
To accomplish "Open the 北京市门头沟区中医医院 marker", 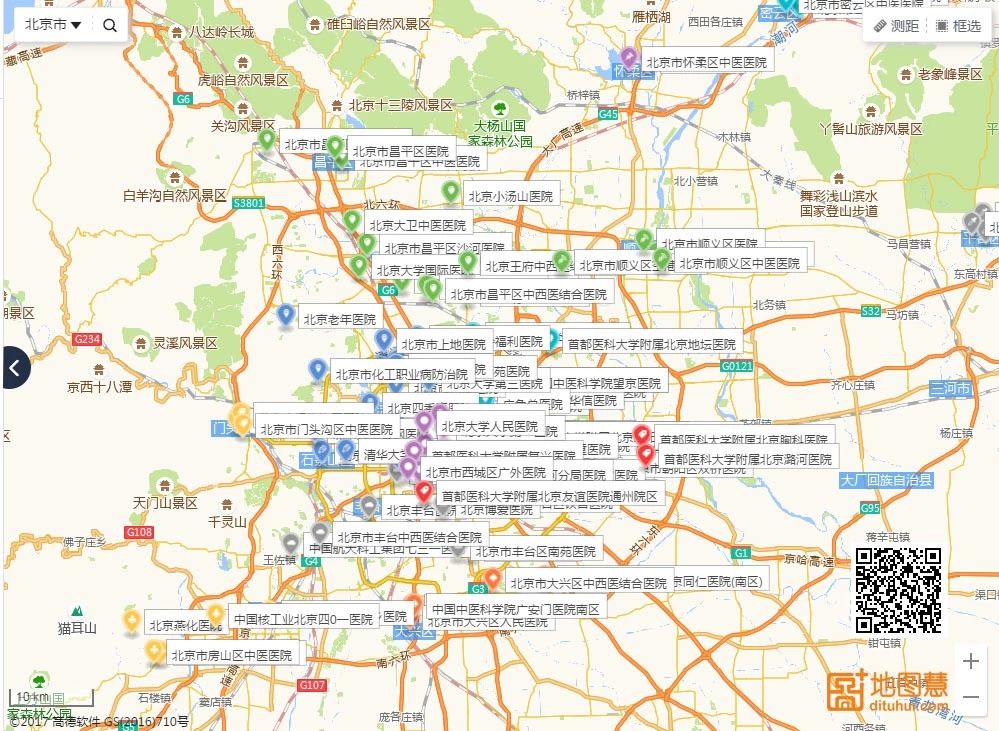I will 243,424.
